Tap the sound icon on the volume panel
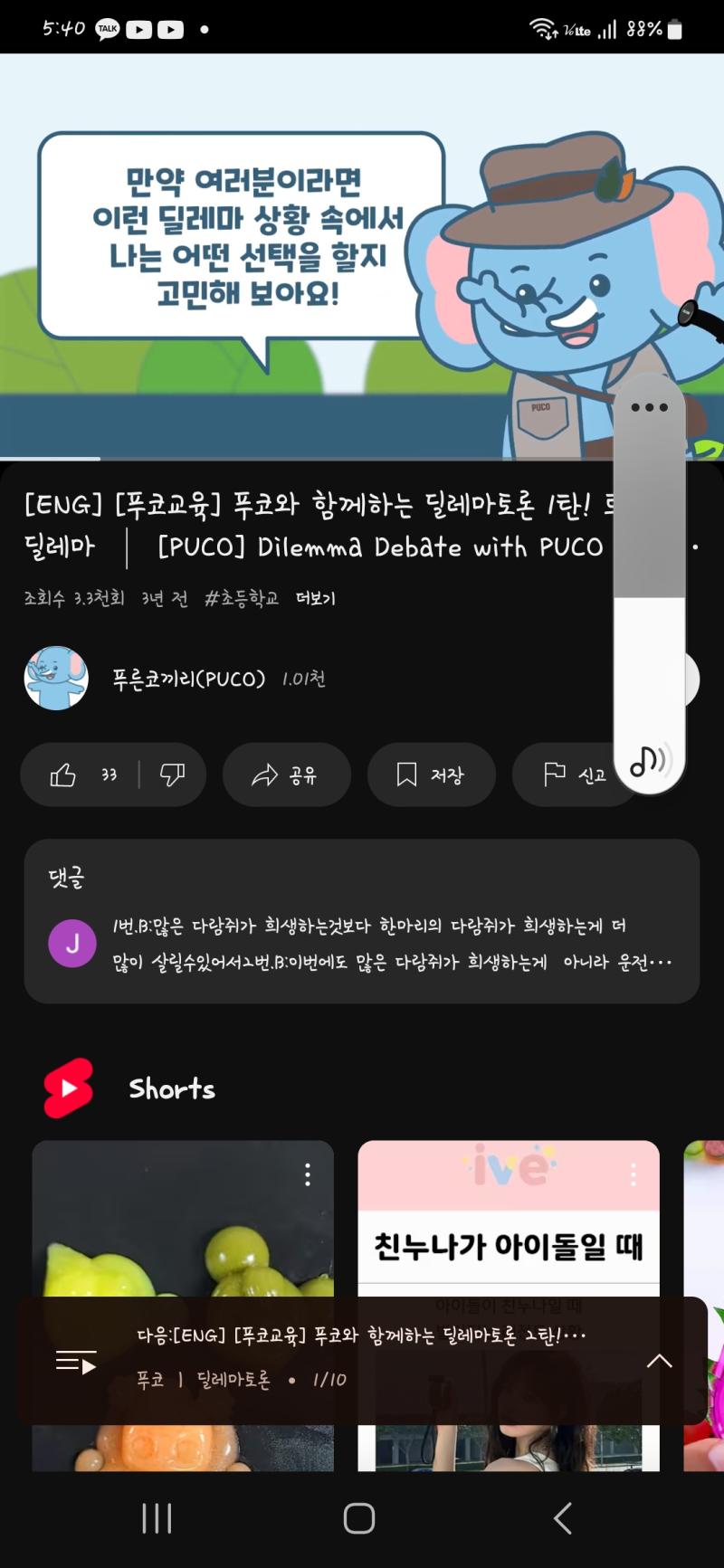 point(649,760)
